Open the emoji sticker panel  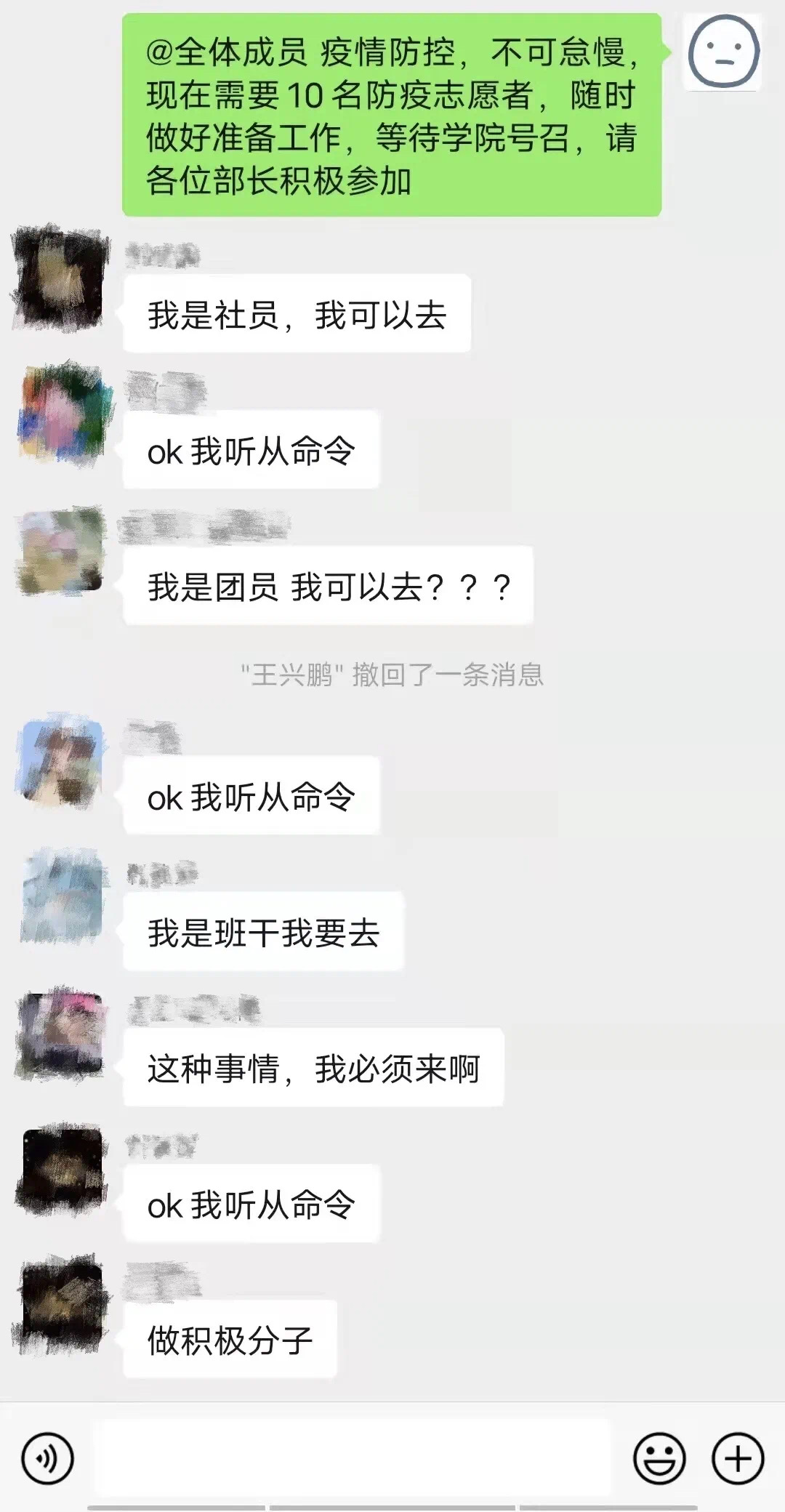pos(659,1458)
